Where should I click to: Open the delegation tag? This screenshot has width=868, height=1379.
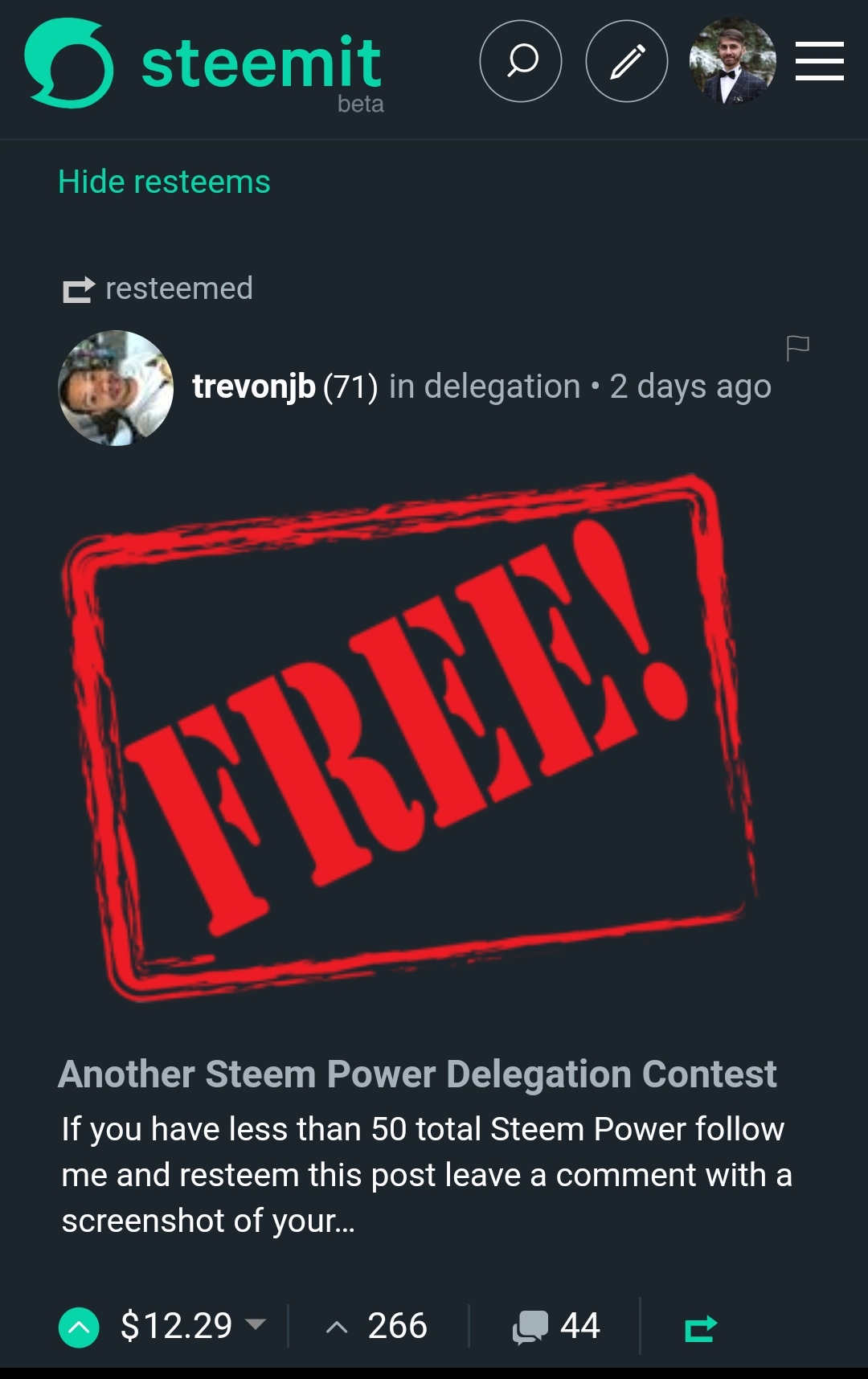click(502, 387)
